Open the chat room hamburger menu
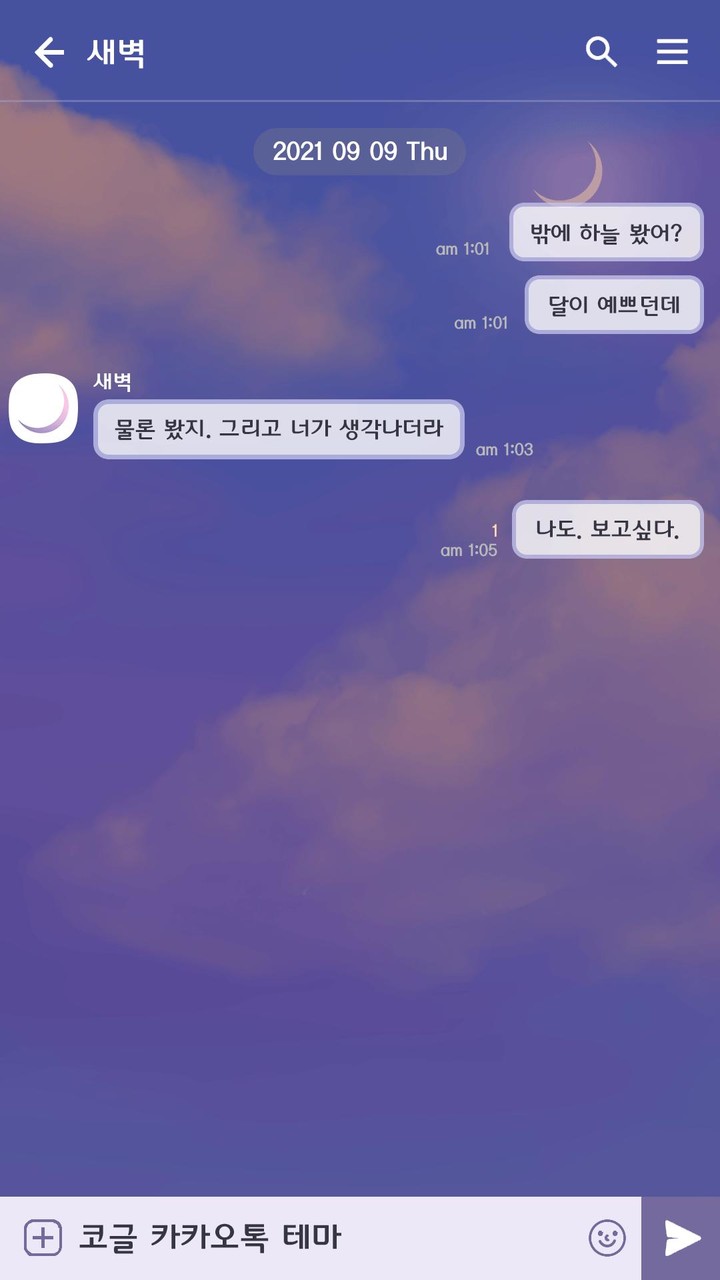This screenshot has height=1280, width=720. pyautogui.click(x=672, y=52)
